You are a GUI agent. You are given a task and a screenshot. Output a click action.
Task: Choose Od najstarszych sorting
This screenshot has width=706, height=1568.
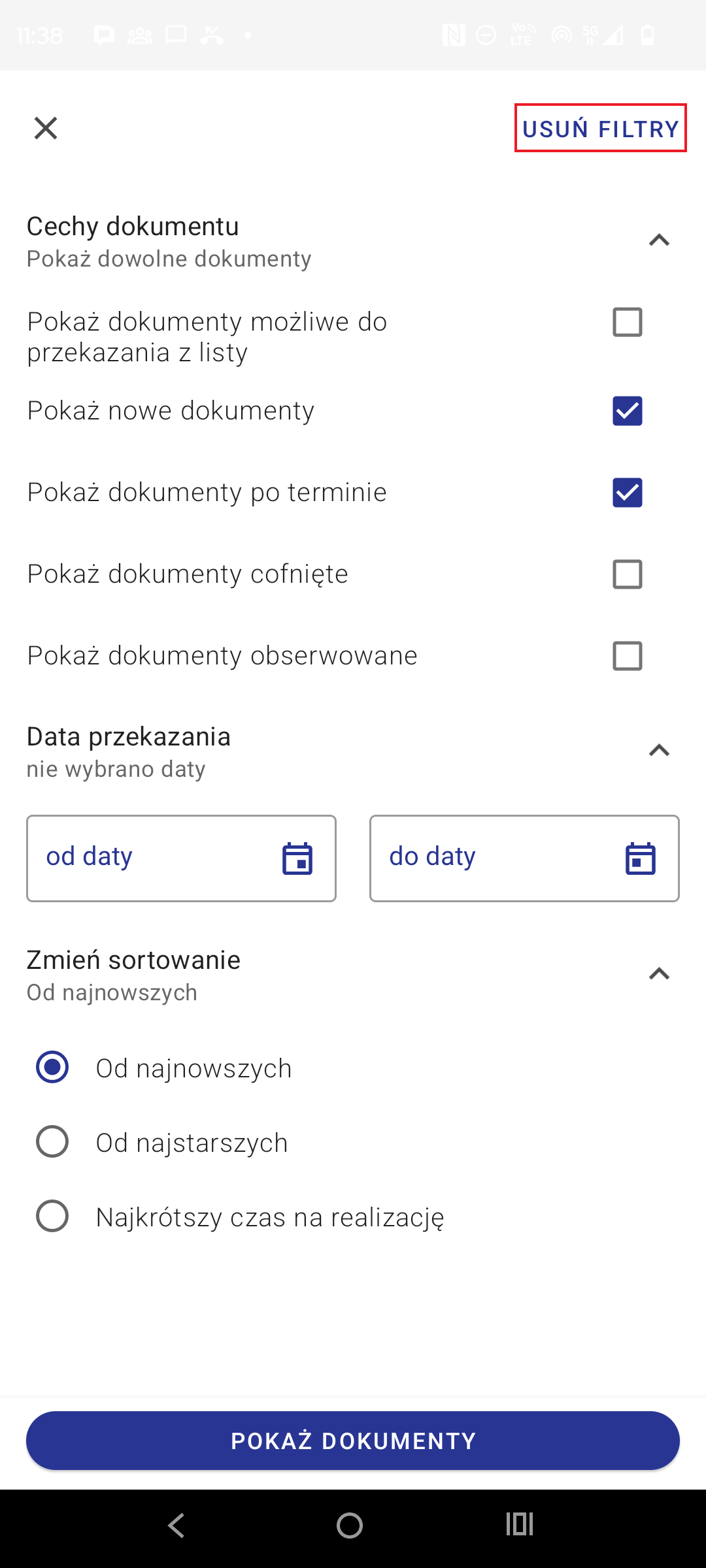click(x=52, y=1142)
